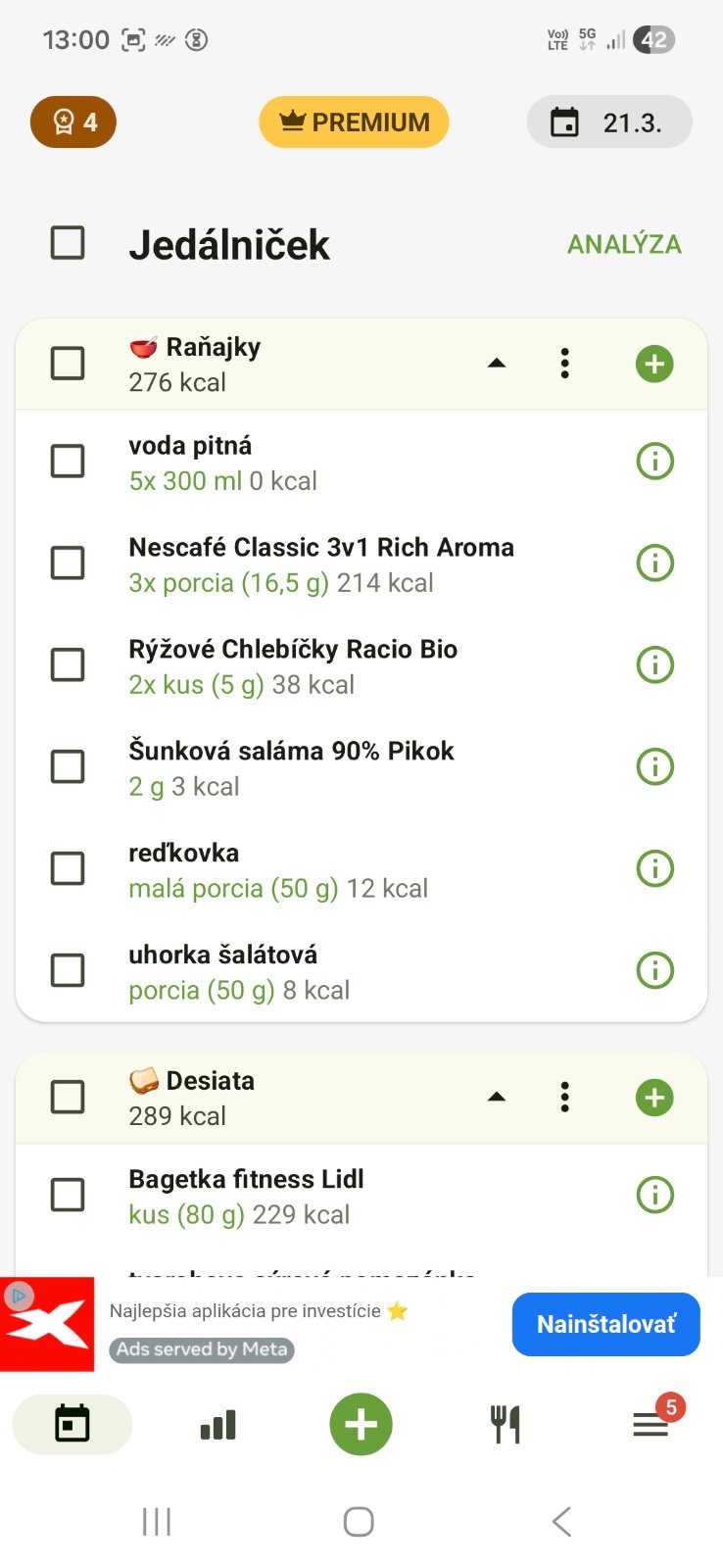This screenshot has height=1568, width=723.
Task: Collapse the Raňajky meal section
Action: pos(497,364)
